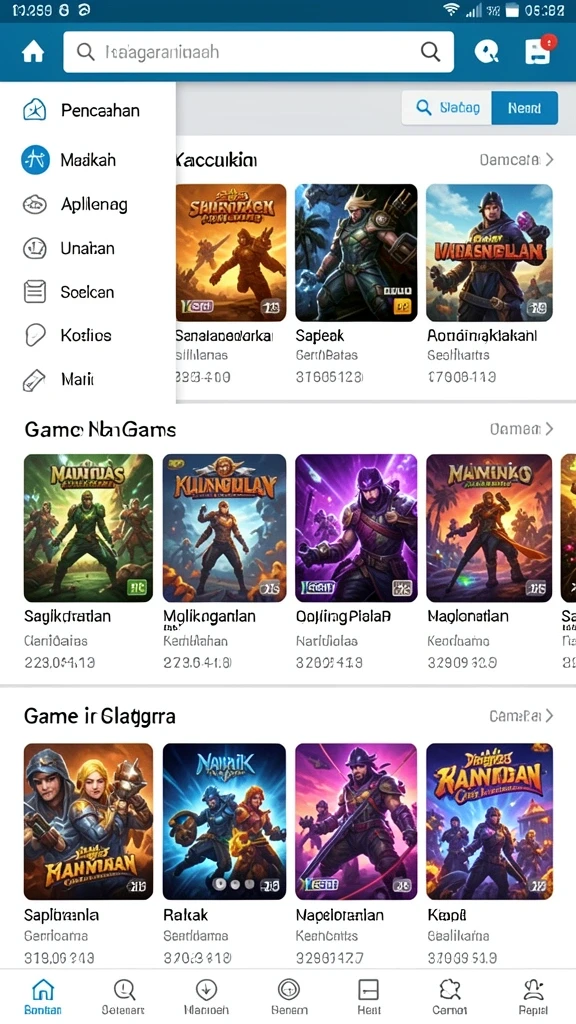Switch to the Repial tab in bottom bar
This screenshot has height=1024, width=576.
(x=533, y=996)
